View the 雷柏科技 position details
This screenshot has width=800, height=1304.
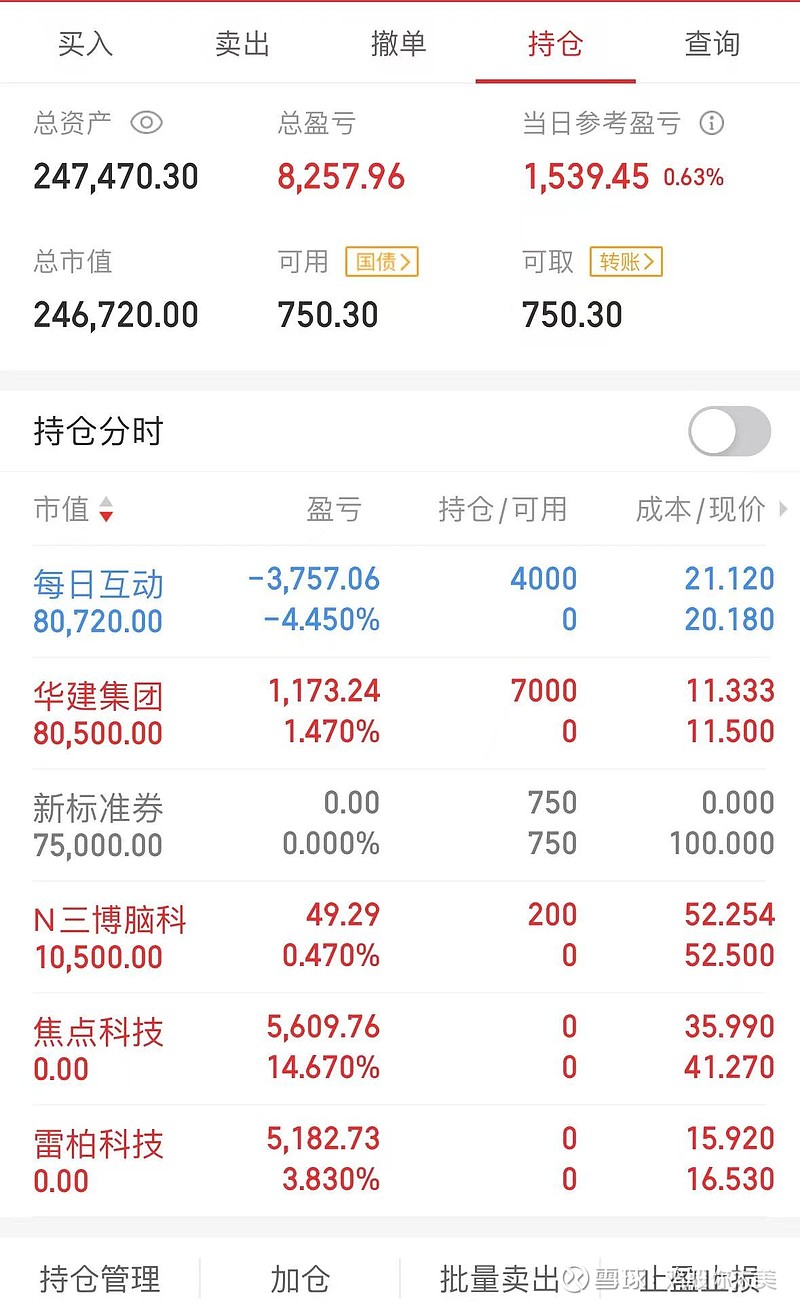(x=400, y=1161)
